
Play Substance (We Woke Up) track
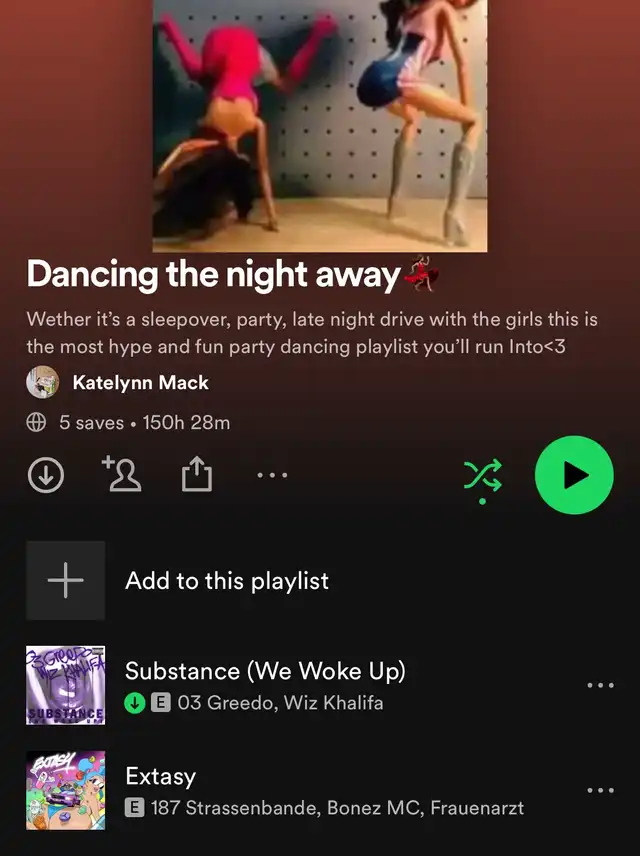pyautogui.click(x=265, y=671)
